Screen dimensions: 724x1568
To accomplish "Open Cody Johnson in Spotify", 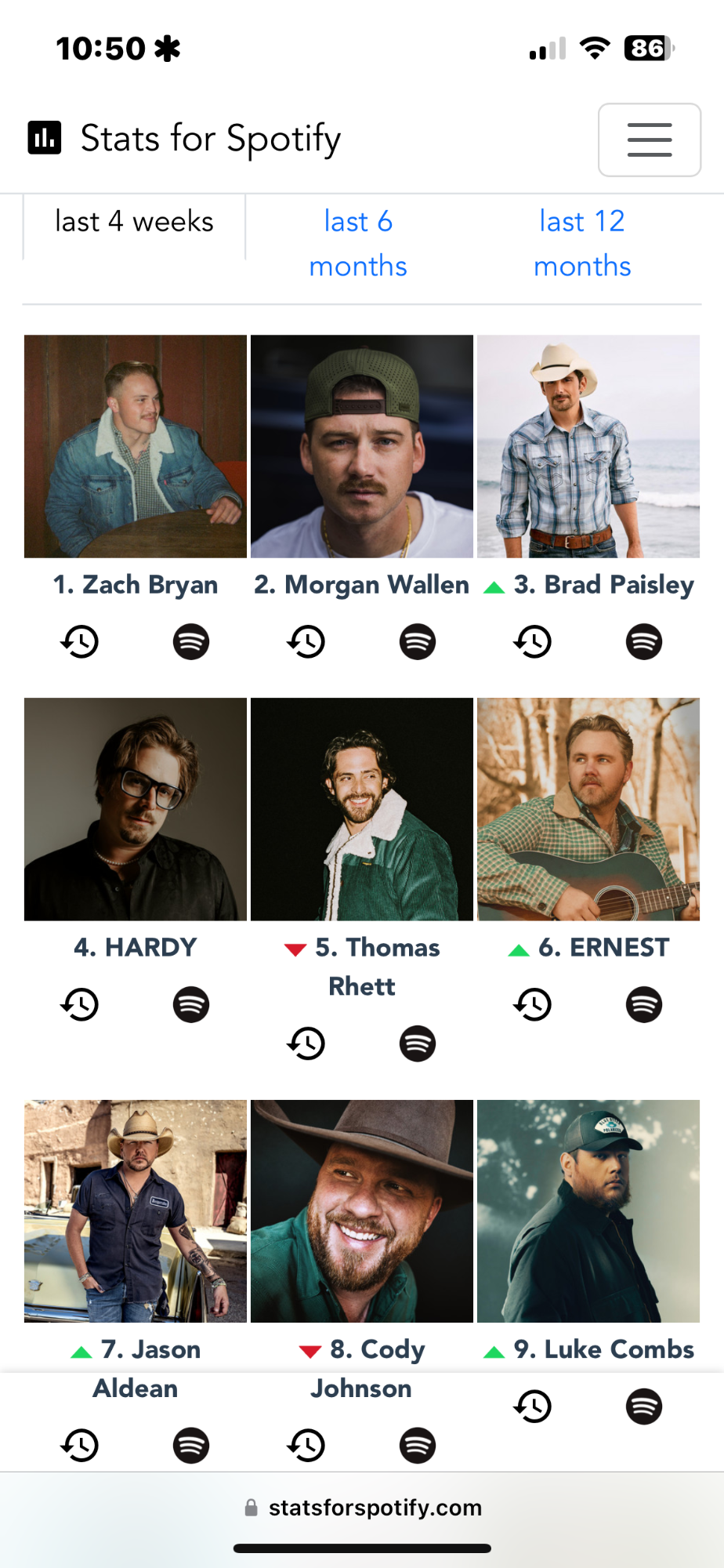I will pos(418,1446).
